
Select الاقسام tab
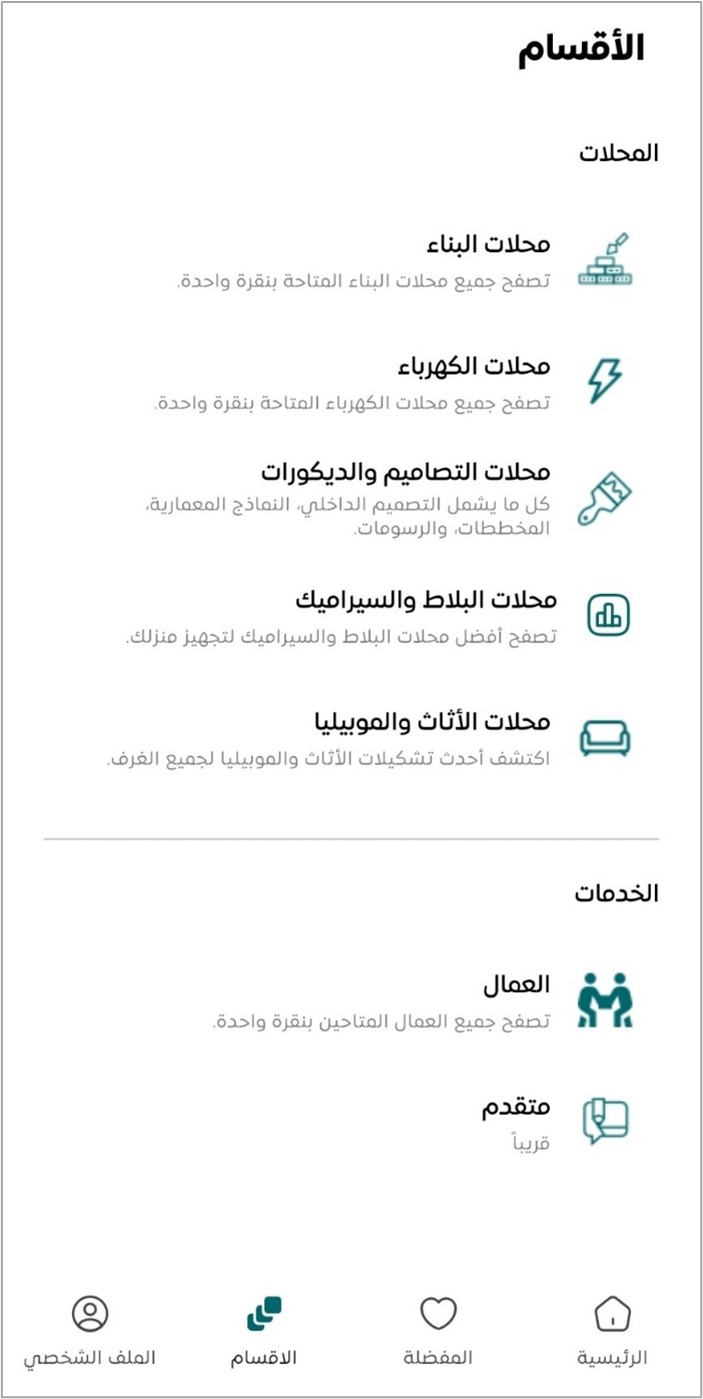[264, 1331]
